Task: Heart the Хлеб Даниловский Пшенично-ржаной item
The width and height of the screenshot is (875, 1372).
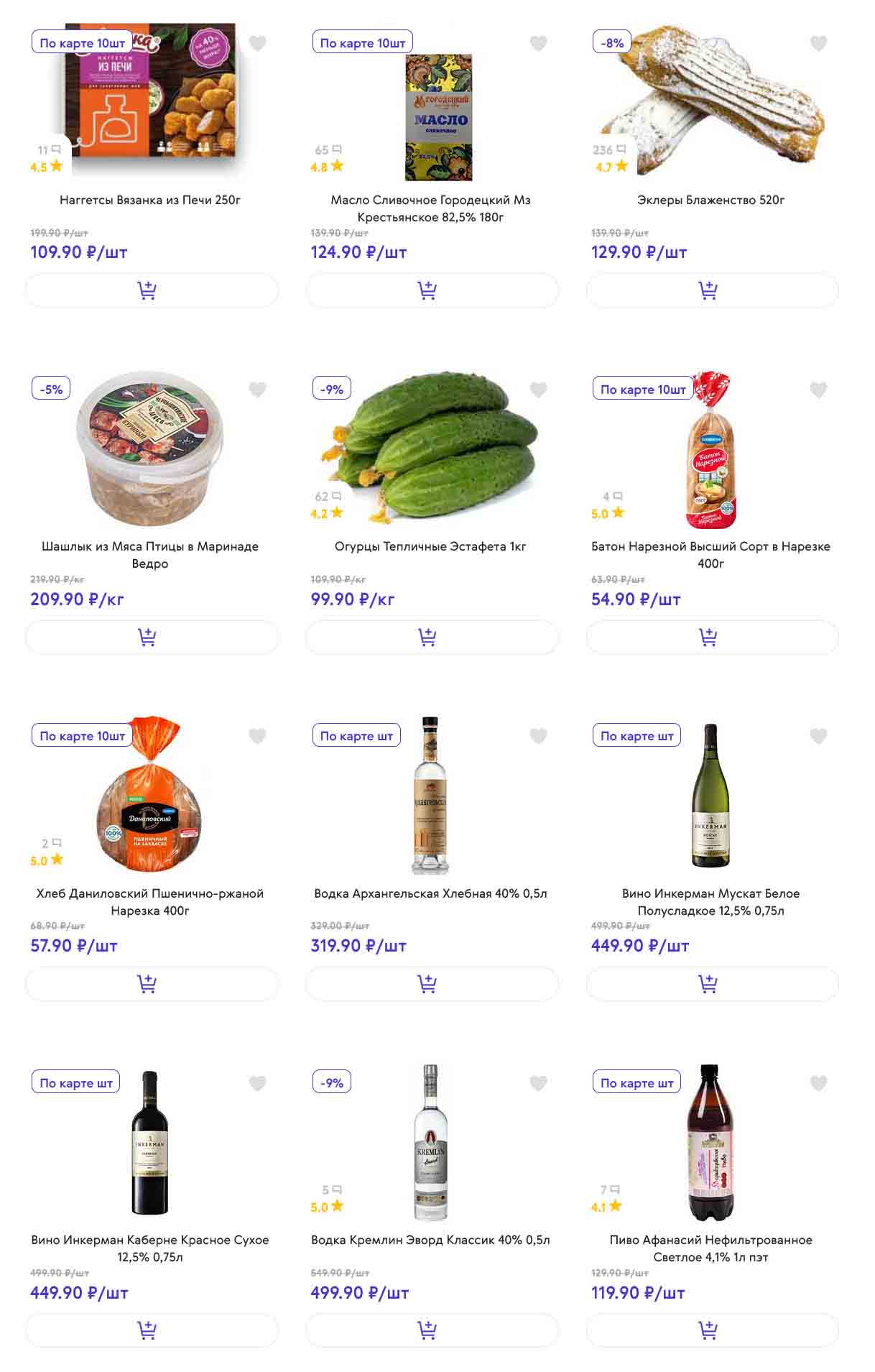Action: pyautogui.click(x=257, y=737)
